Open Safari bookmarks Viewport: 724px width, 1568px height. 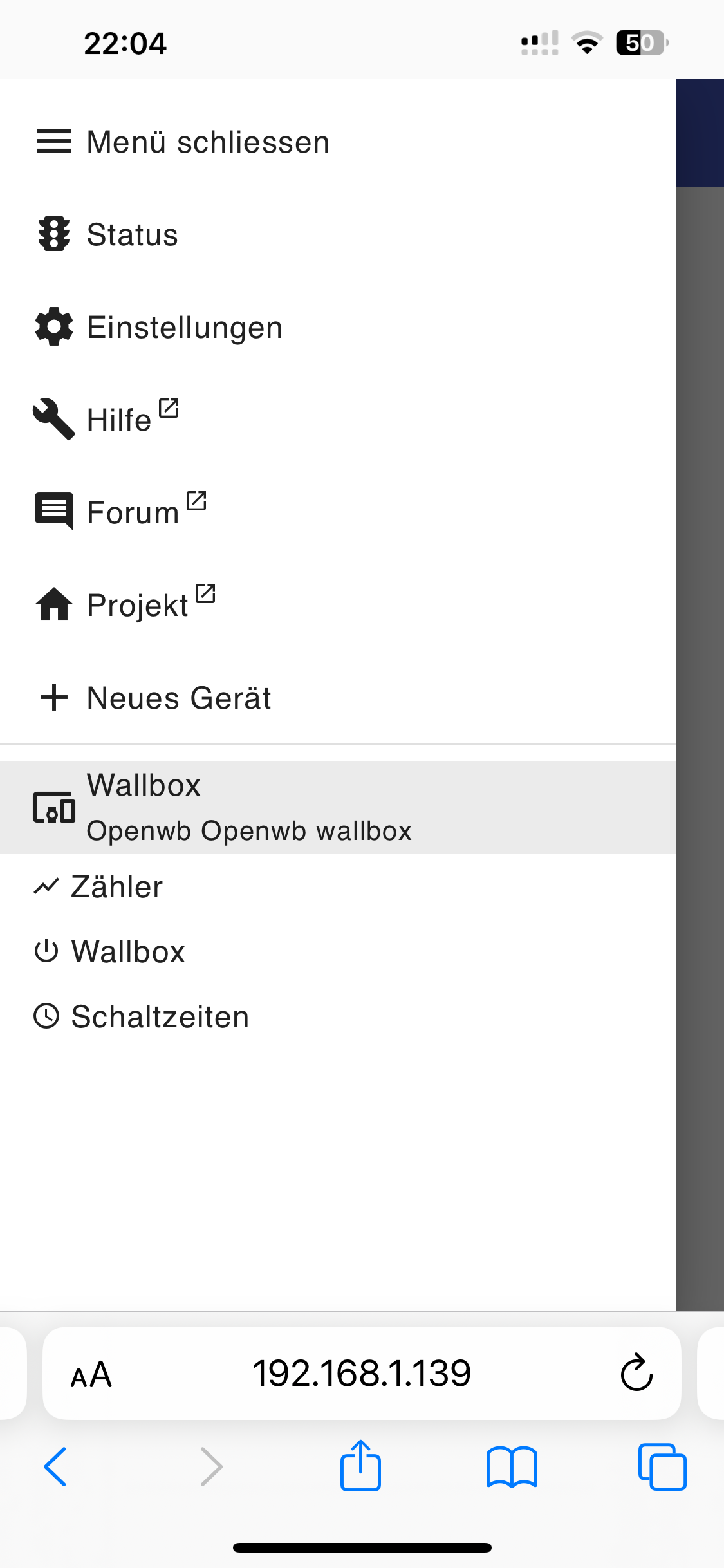point(512,1466)
